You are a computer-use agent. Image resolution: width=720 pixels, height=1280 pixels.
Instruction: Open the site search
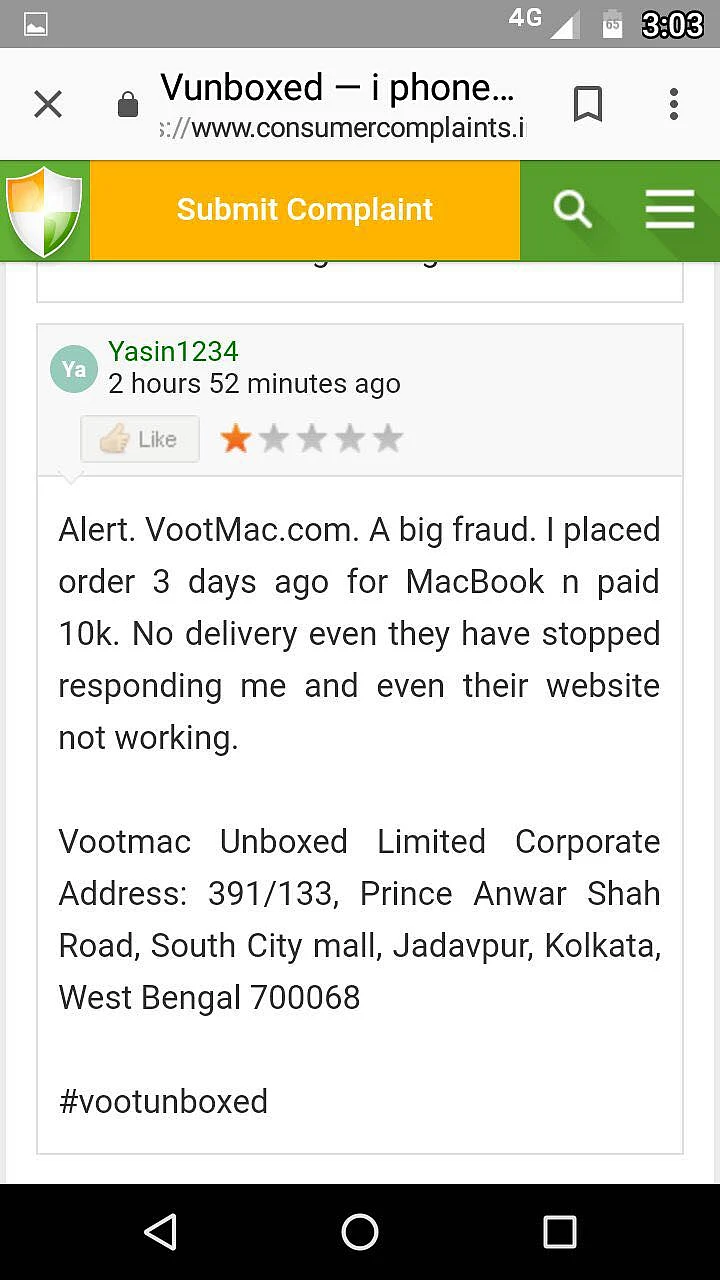coord(572,210)
